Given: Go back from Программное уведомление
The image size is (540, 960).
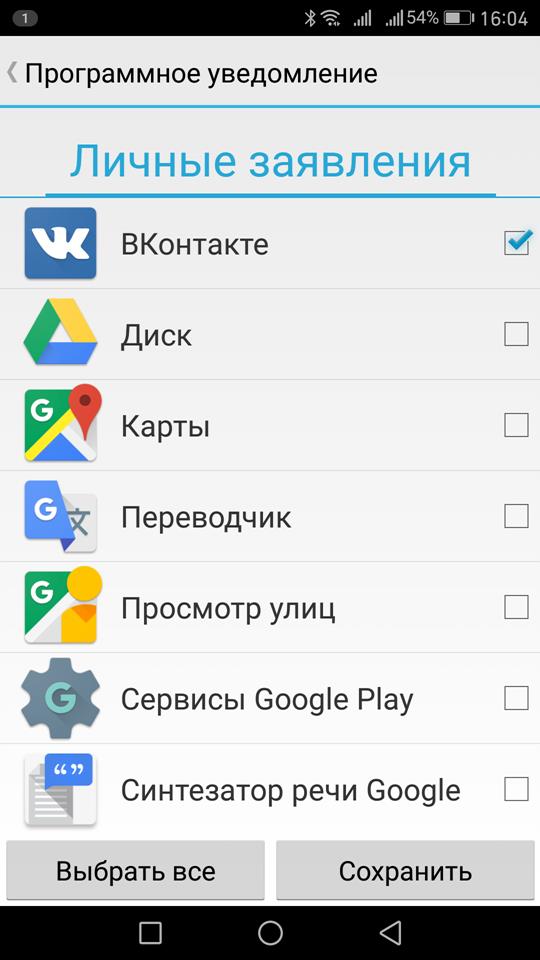Looking at the screenshot, I should click(12, 72).
